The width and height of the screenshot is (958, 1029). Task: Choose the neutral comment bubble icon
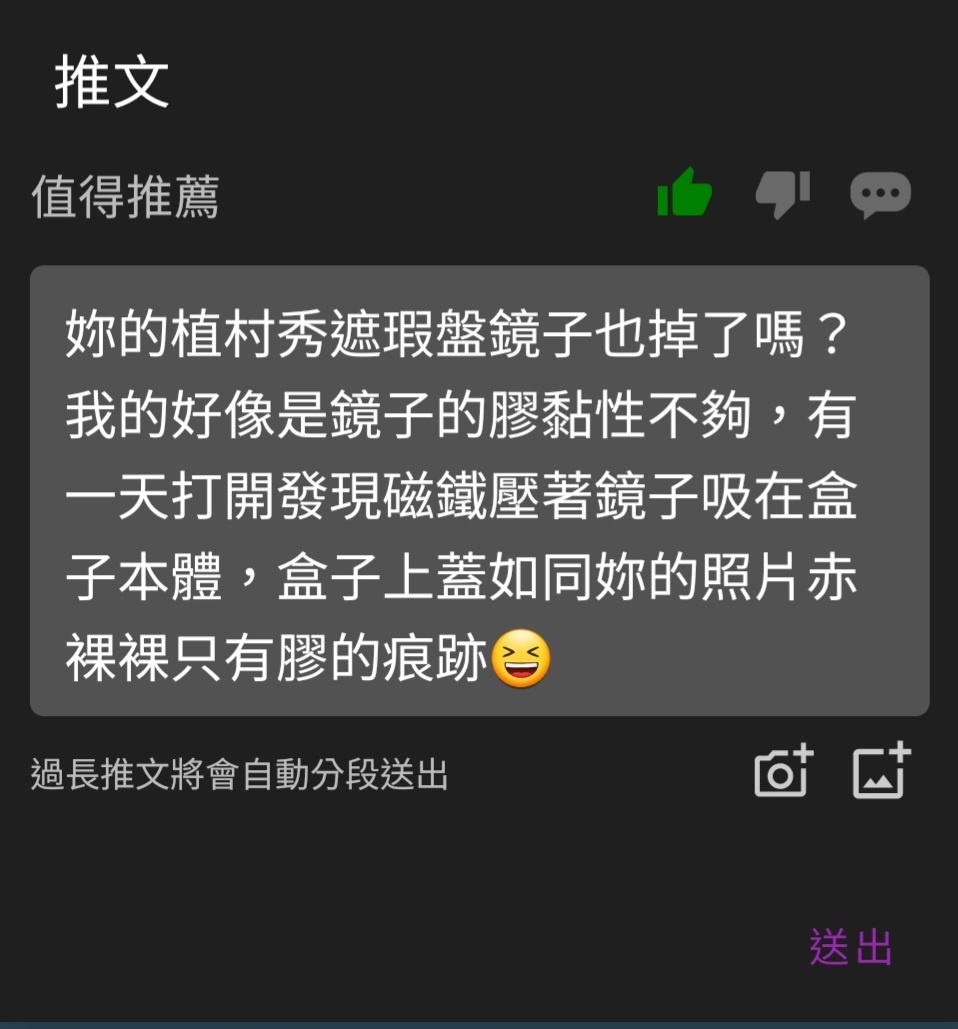click(880, 194)
